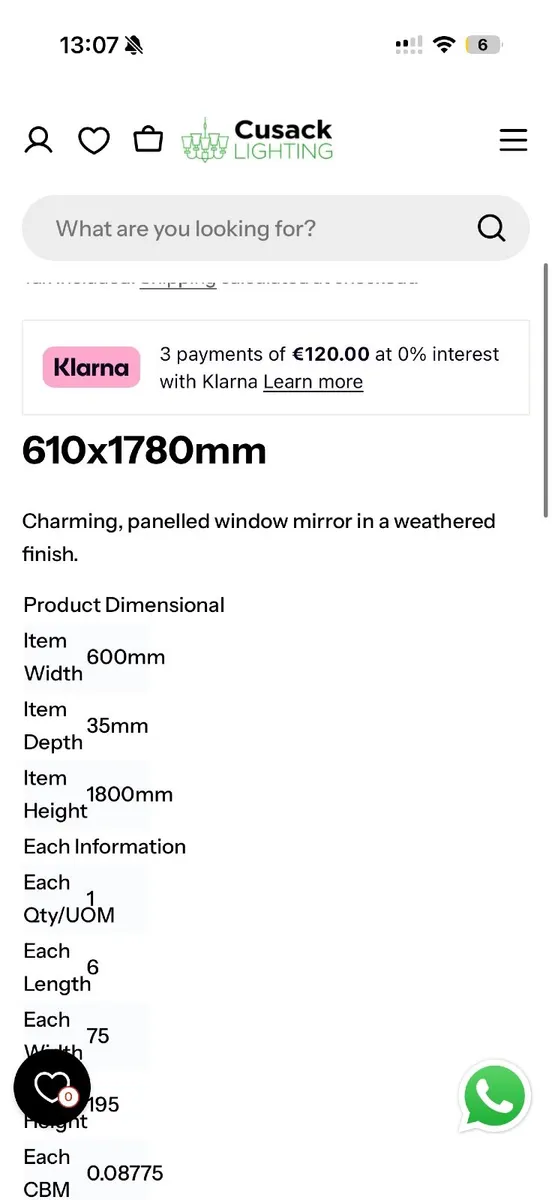Open the floating wishlist button

(x=52, y=1088)
